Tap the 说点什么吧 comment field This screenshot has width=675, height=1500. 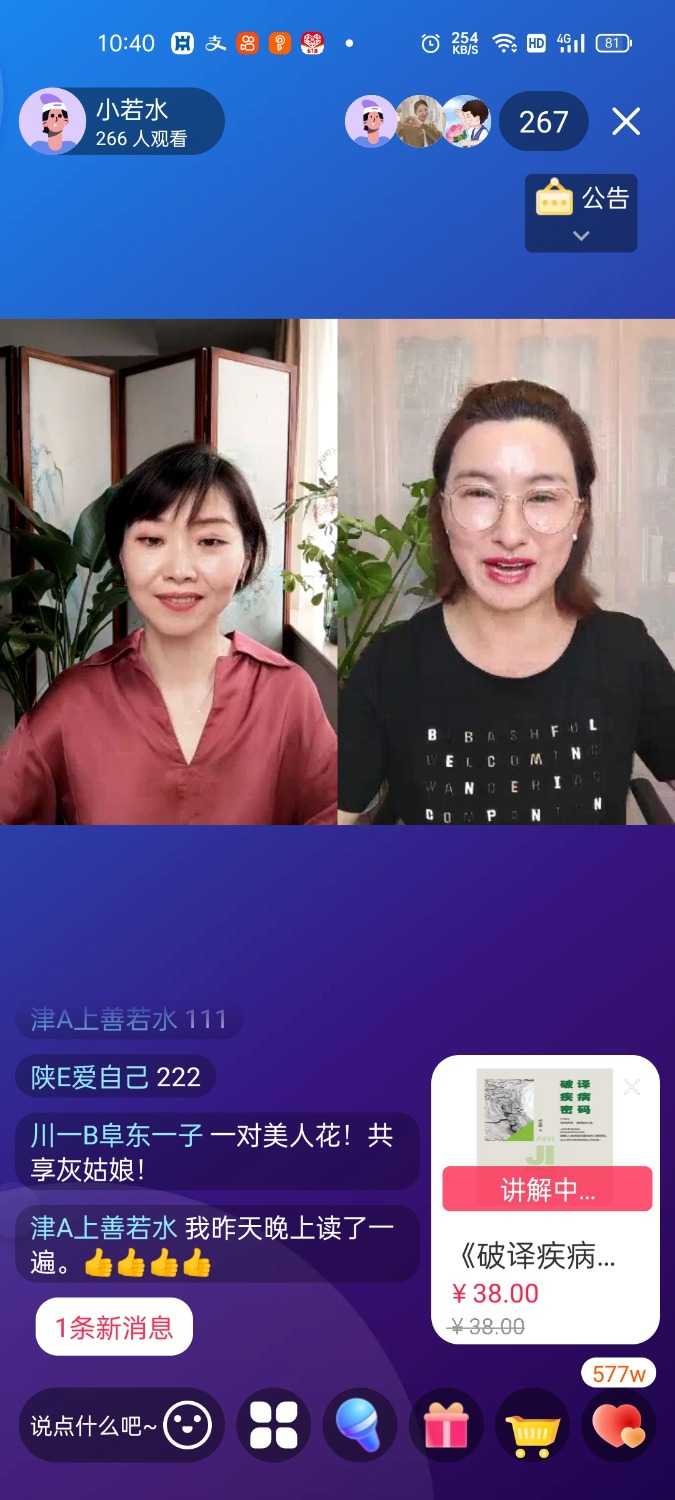click(x=93, y=1426)
